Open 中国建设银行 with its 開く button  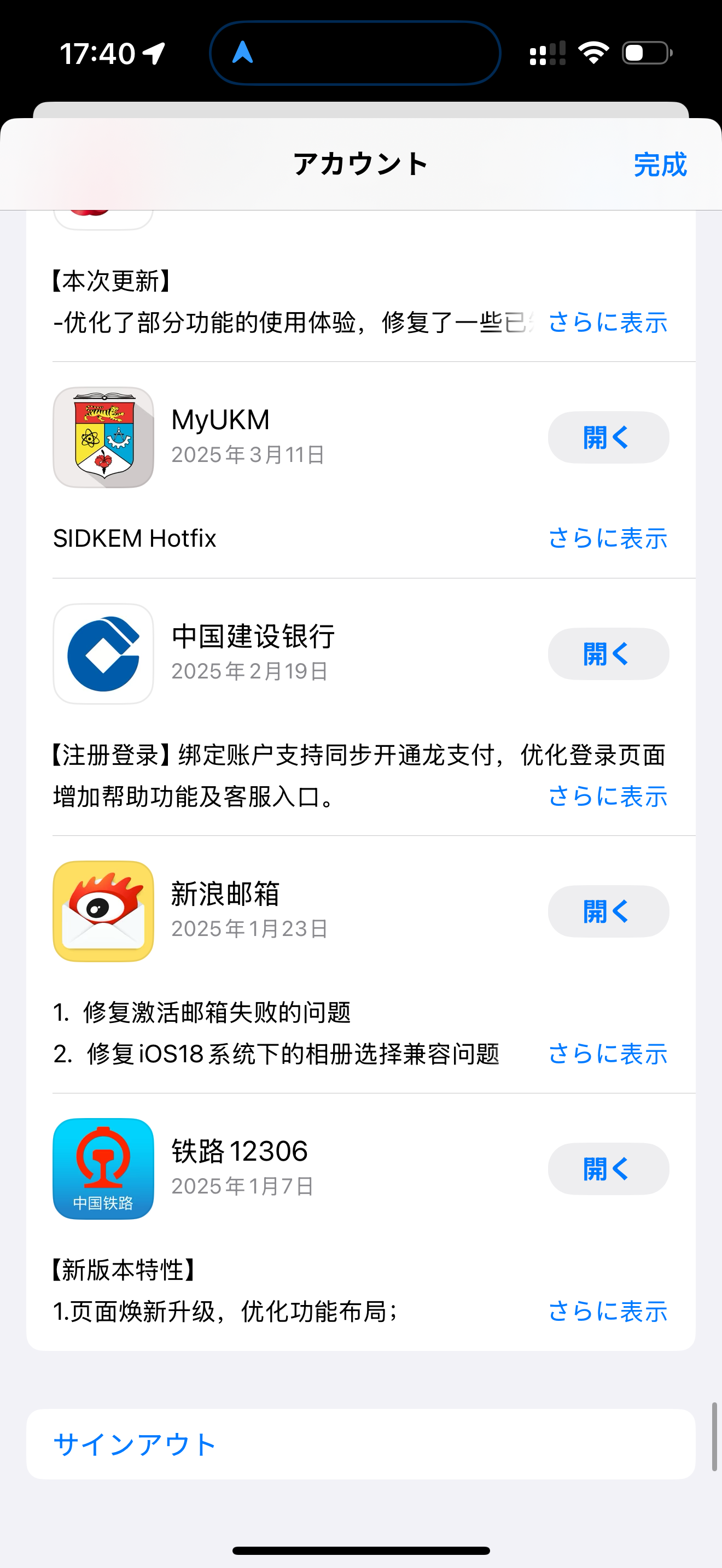(x=608, y=654)
